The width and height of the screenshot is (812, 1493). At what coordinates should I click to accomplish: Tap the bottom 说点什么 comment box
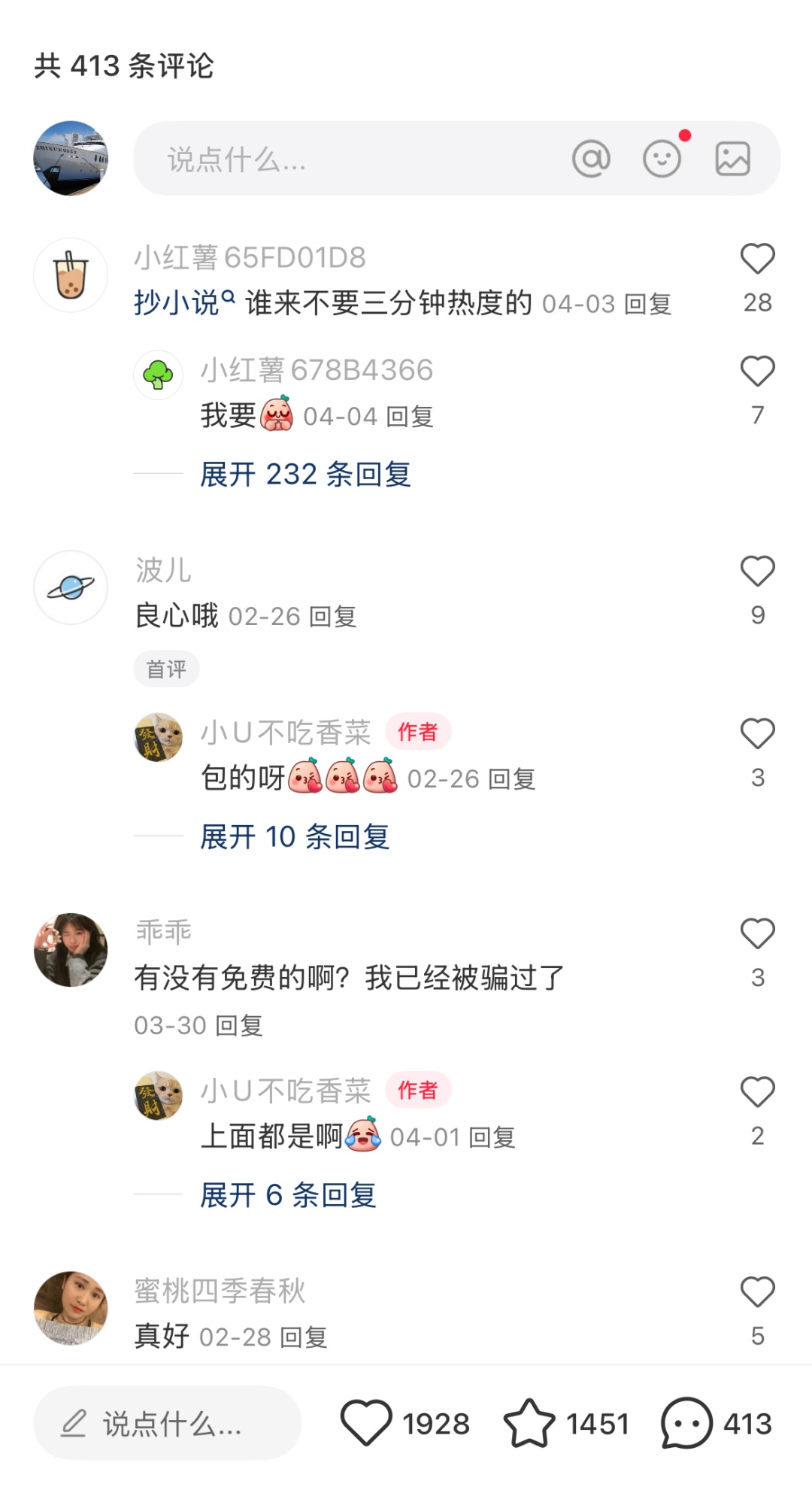click(167, 1424)
